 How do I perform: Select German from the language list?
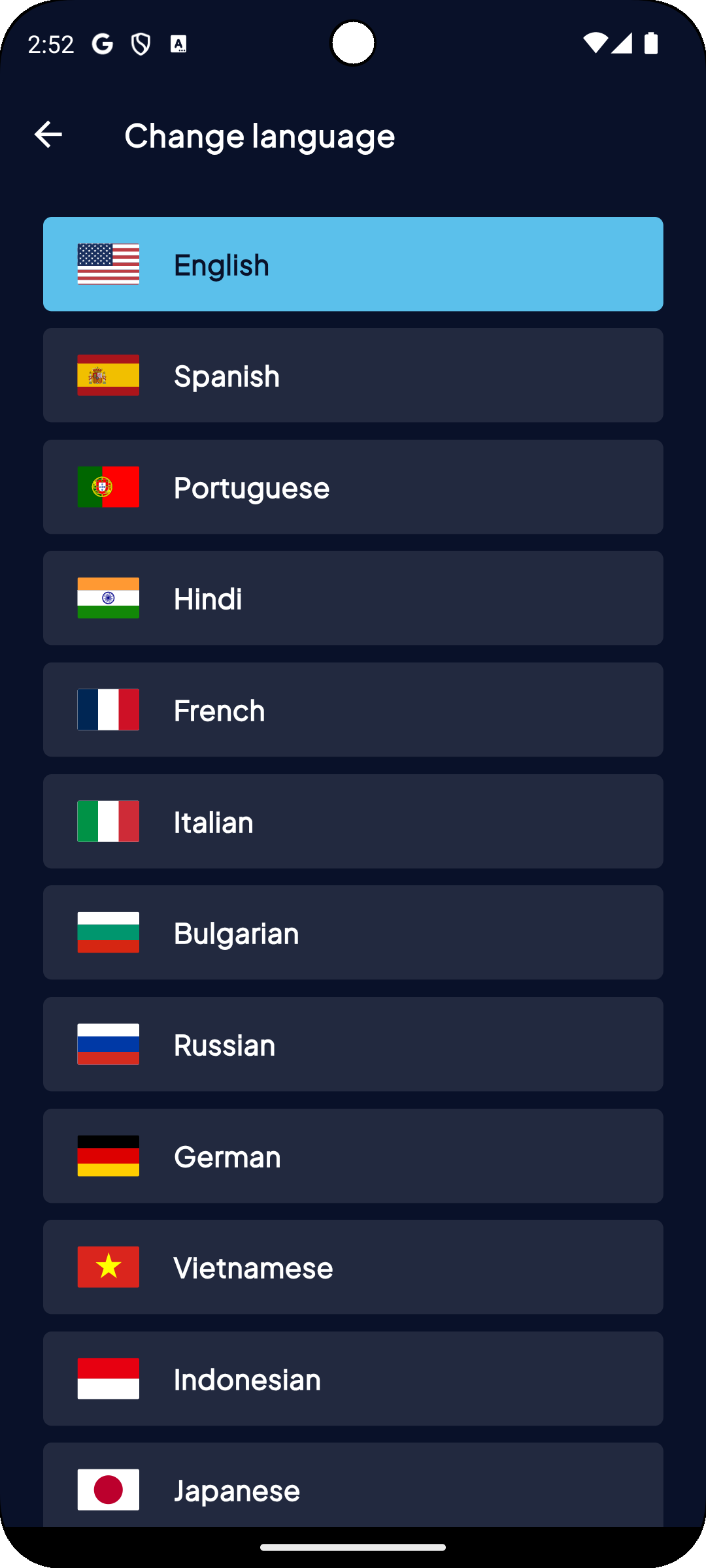tap(353, 1156)
